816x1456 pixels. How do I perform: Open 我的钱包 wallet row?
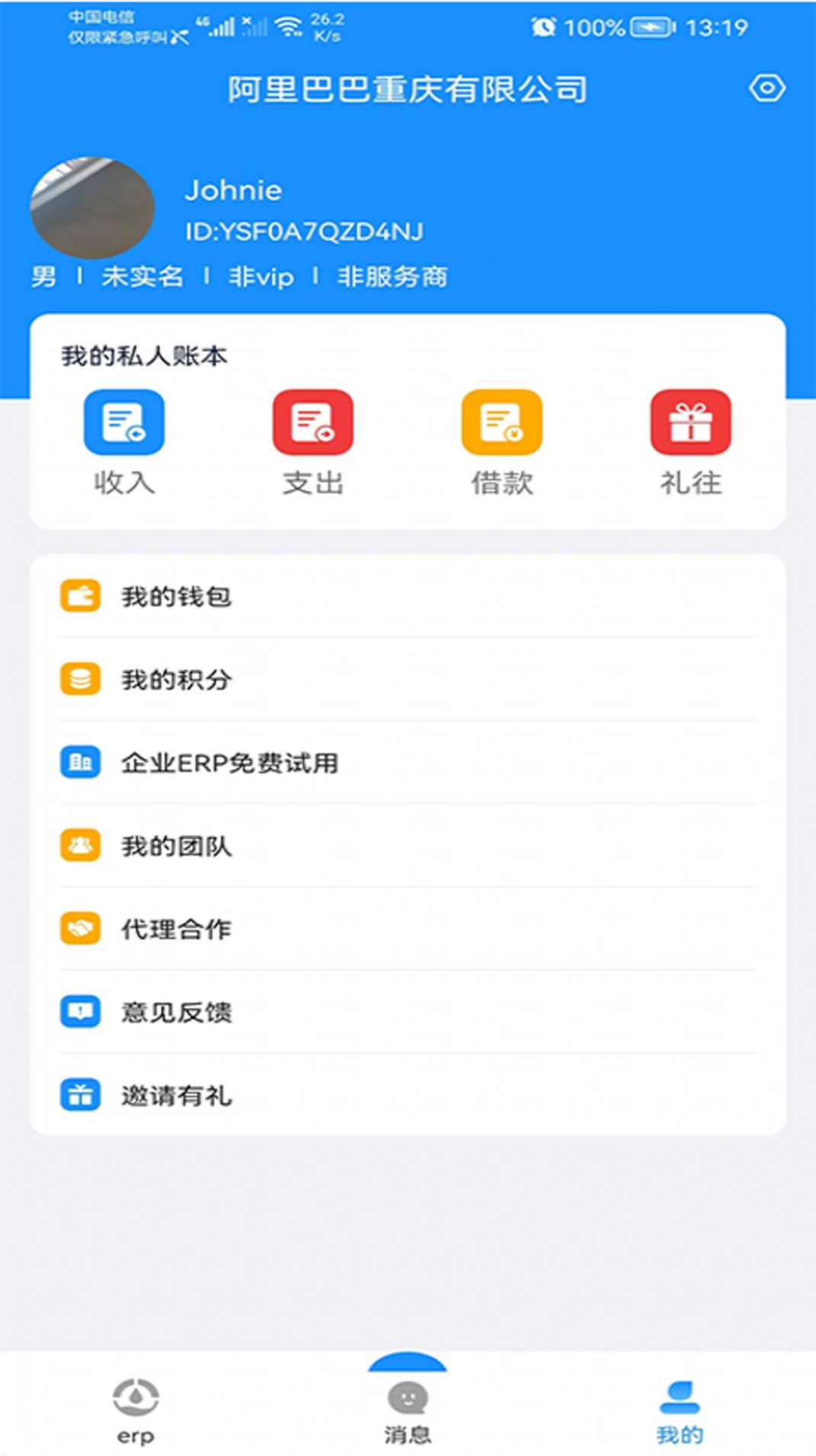click(x=408, y=596)
